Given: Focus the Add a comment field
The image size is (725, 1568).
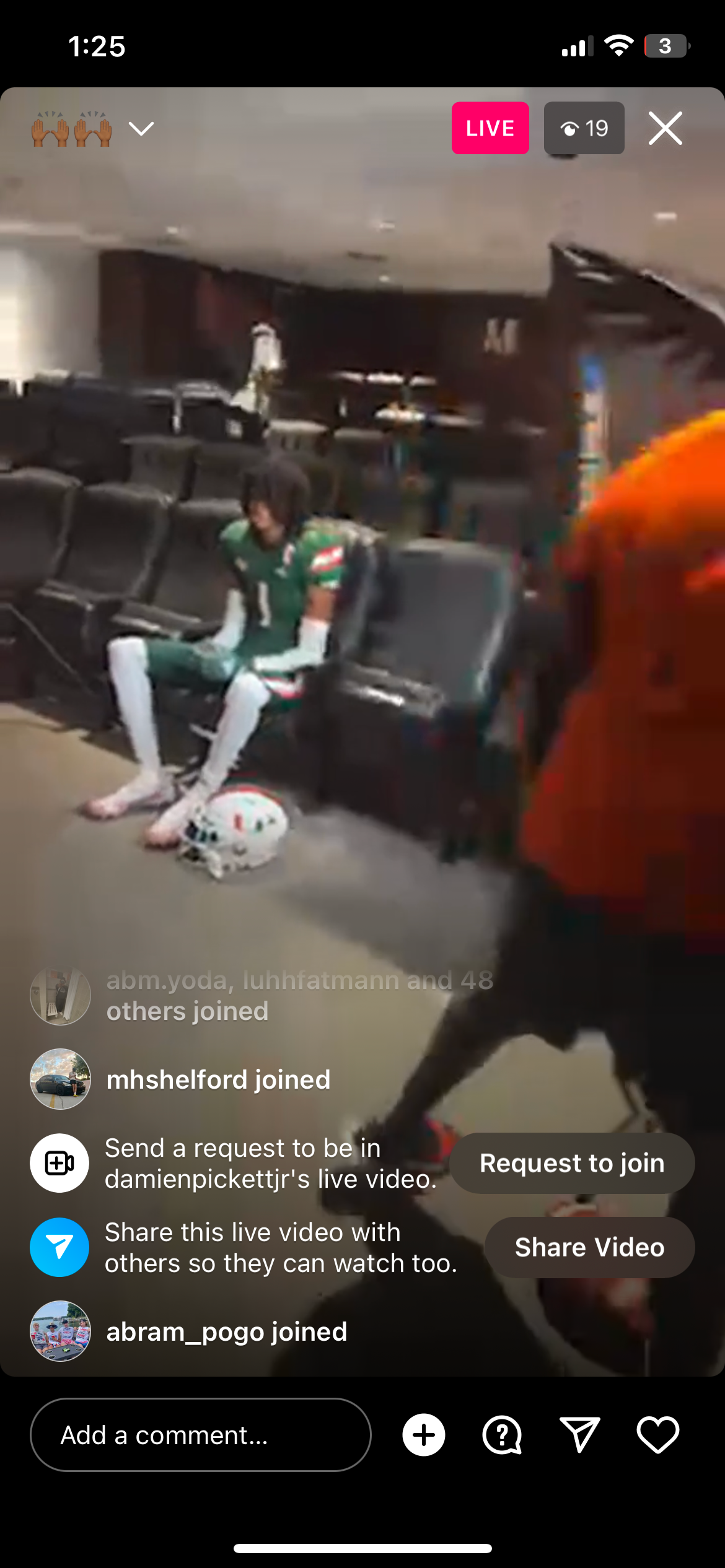Looking at the screenshot, I should 200,1435.
